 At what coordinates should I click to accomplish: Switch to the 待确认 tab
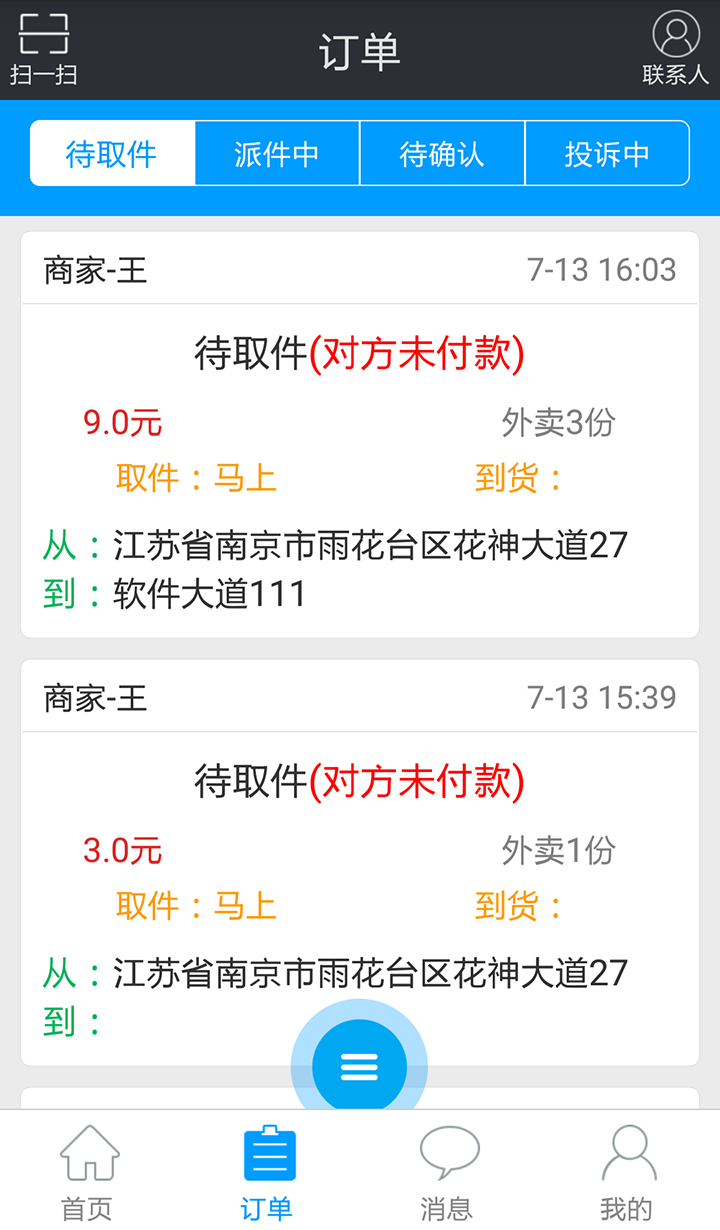(442, 154)
